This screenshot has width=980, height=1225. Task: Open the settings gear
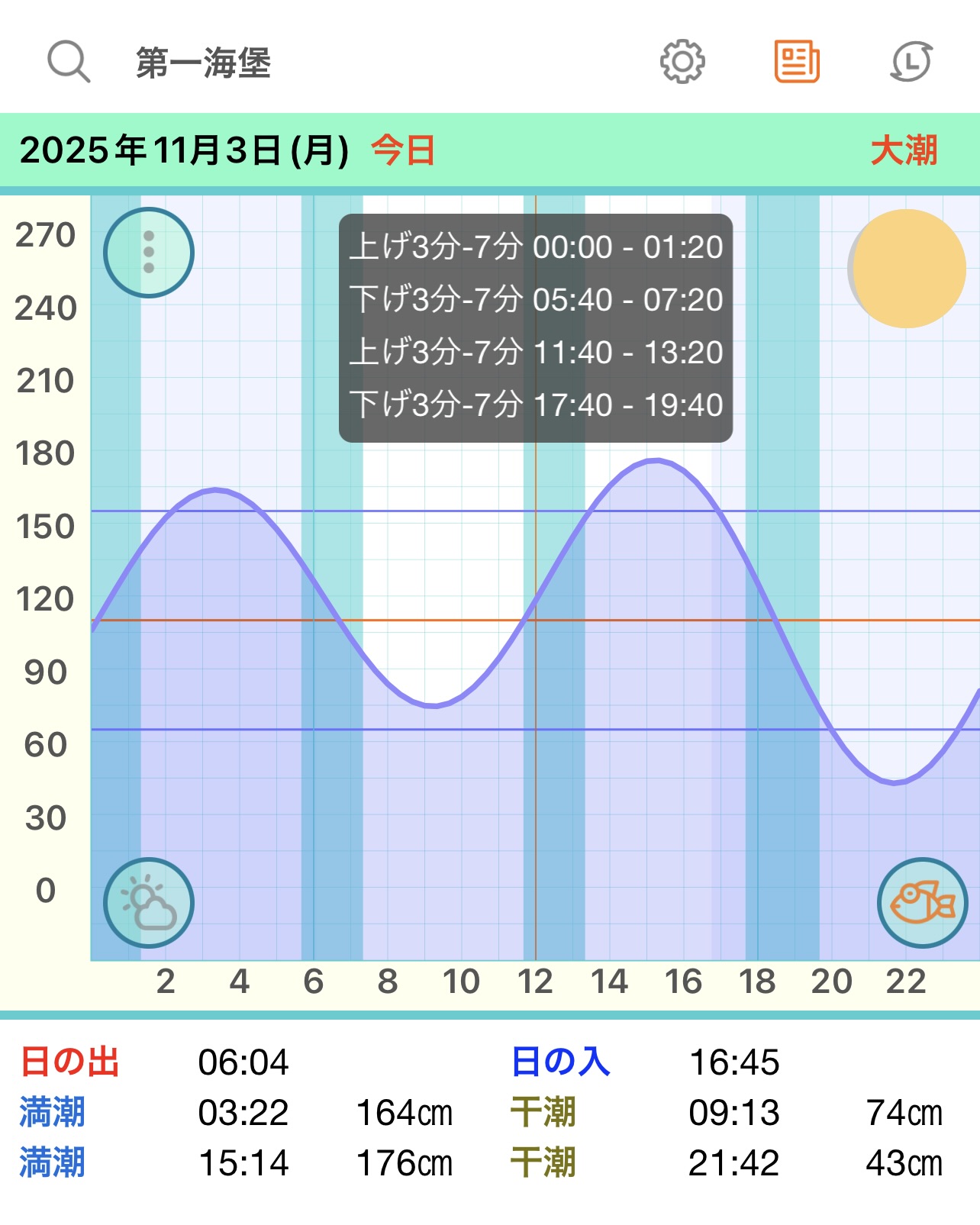coord(682,62)
